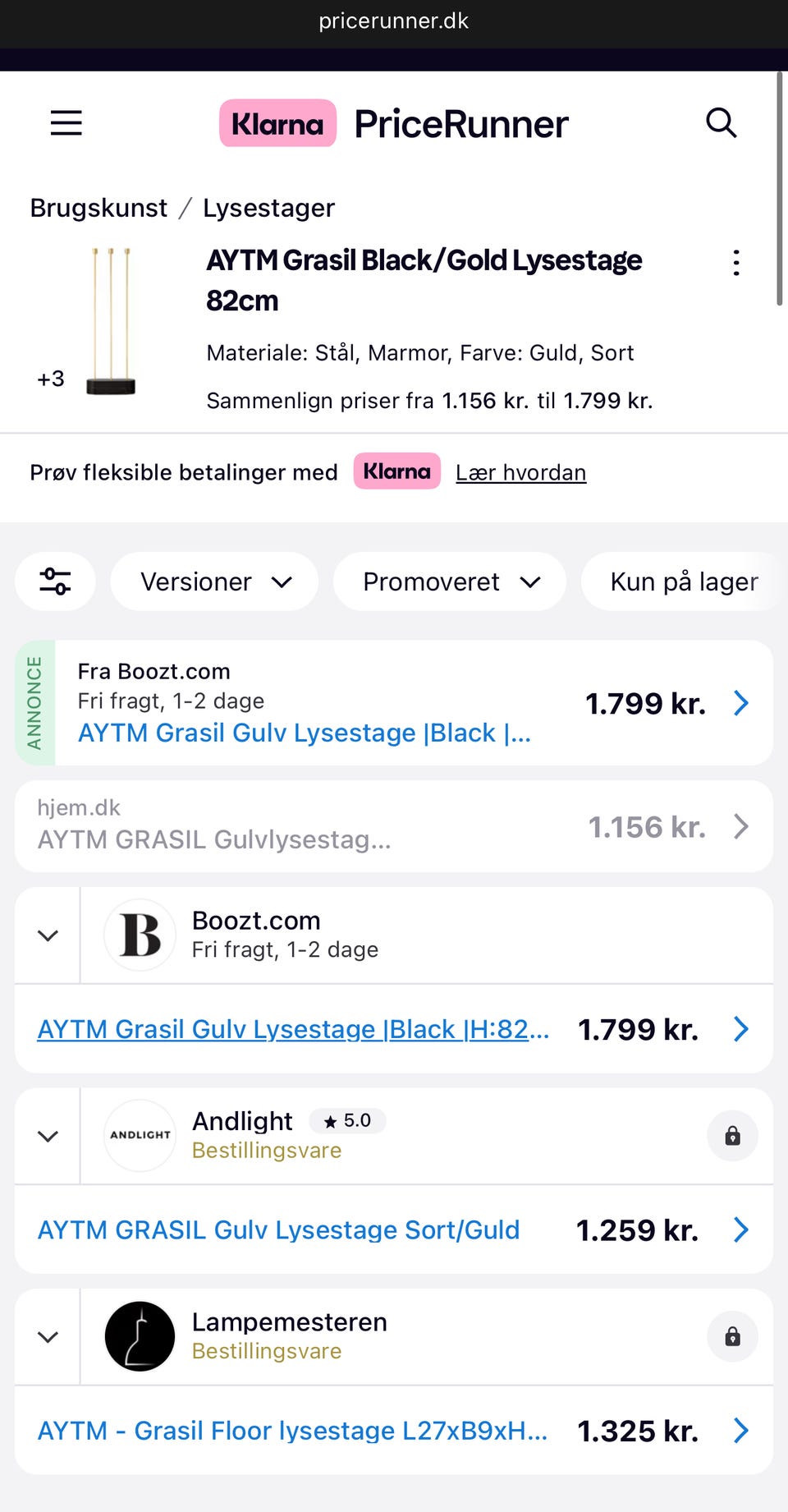This screenshot has width=788, height=1512.
Task: Tap the Lær hvordan link
Action: (x=520, y=473)
